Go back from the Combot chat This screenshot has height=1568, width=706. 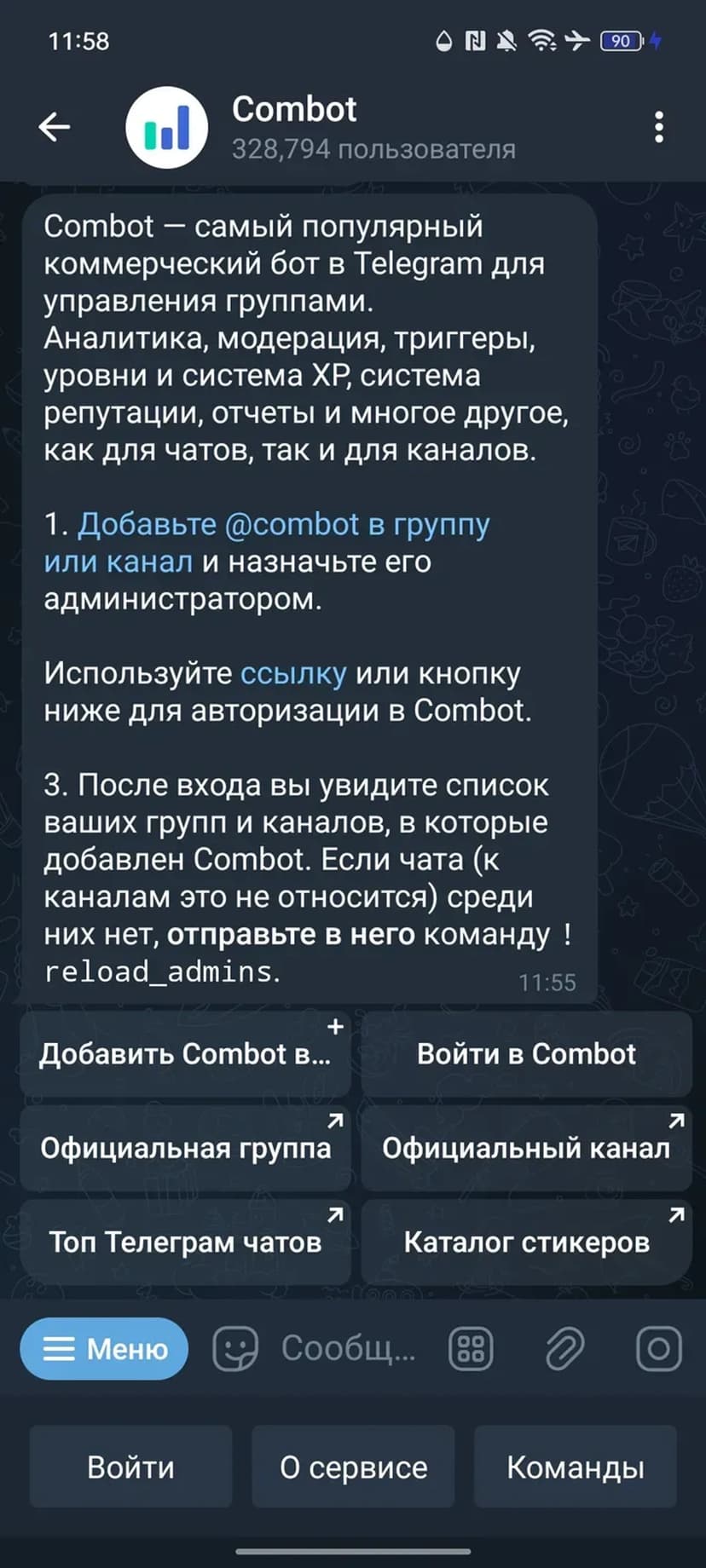pos(55,127)
